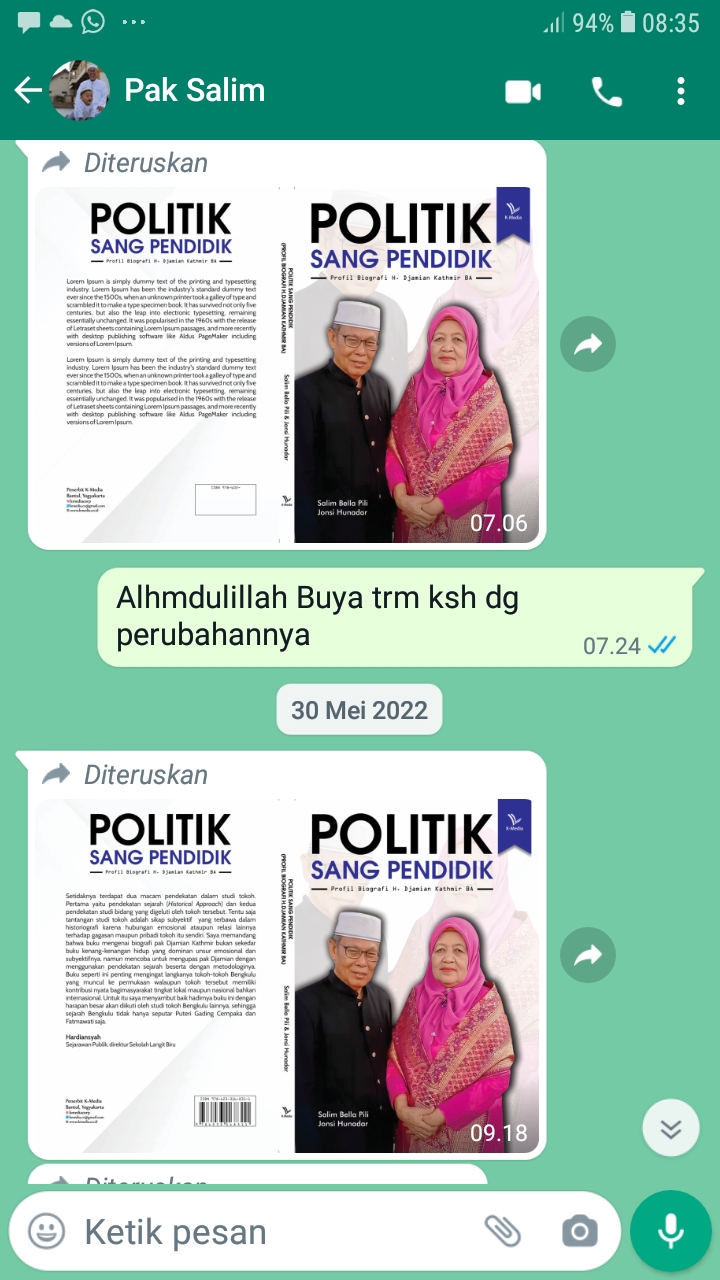
Task: Start a video call with Pak Salim
Action: click(x=523, y=92)
